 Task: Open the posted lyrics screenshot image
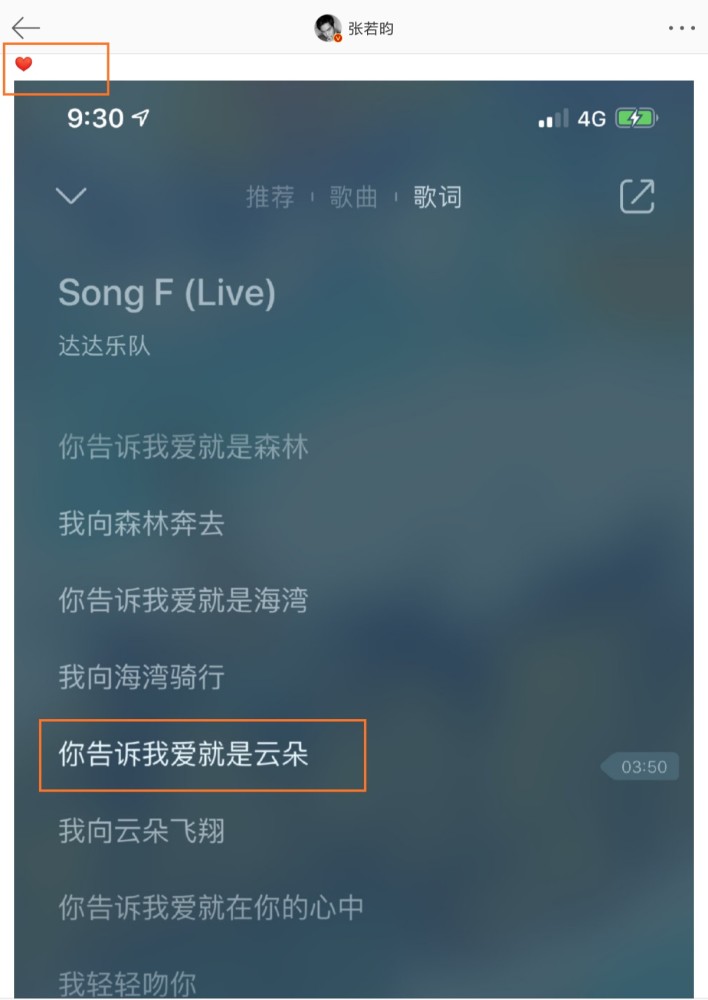click(x=354, y=540)
